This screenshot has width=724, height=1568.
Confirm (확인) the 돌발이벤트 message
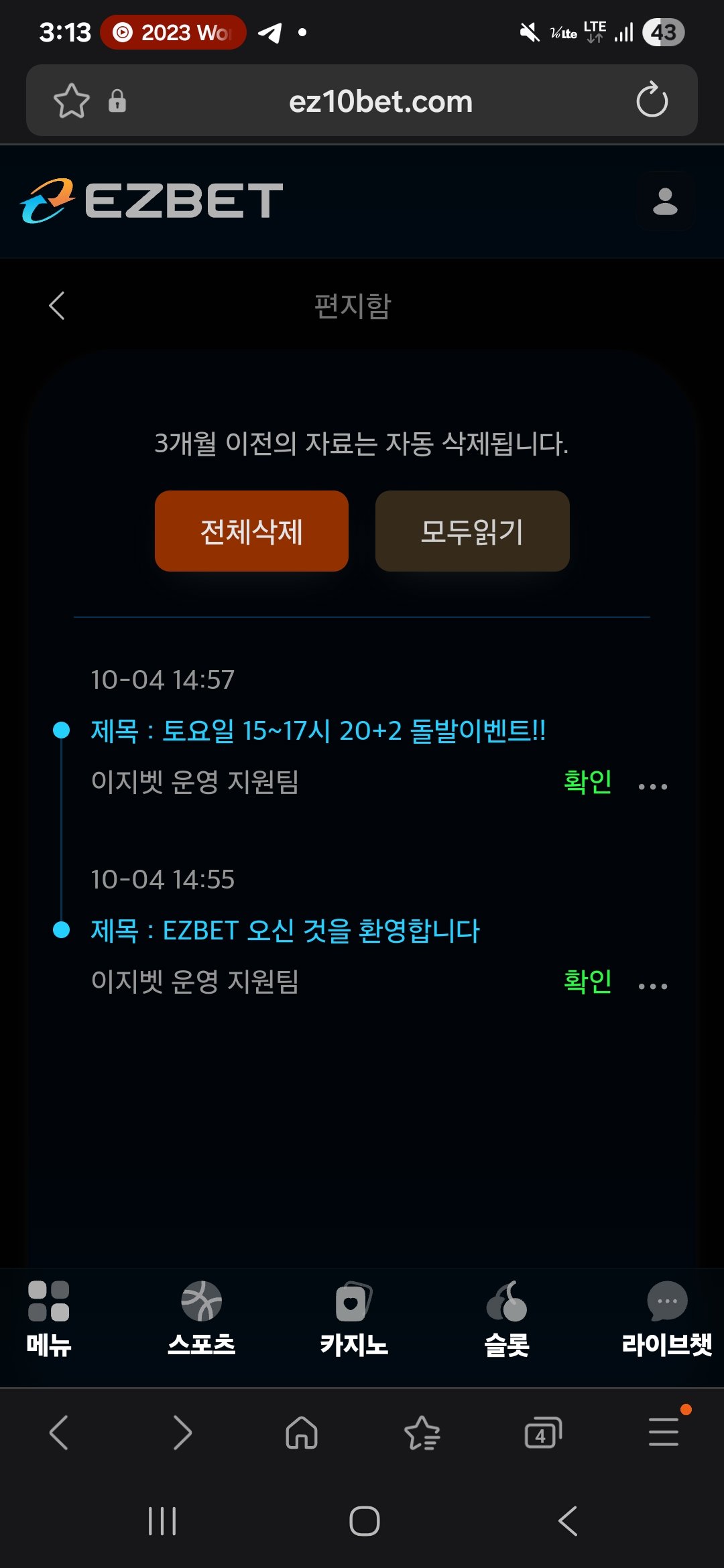(x=587, y=782)
